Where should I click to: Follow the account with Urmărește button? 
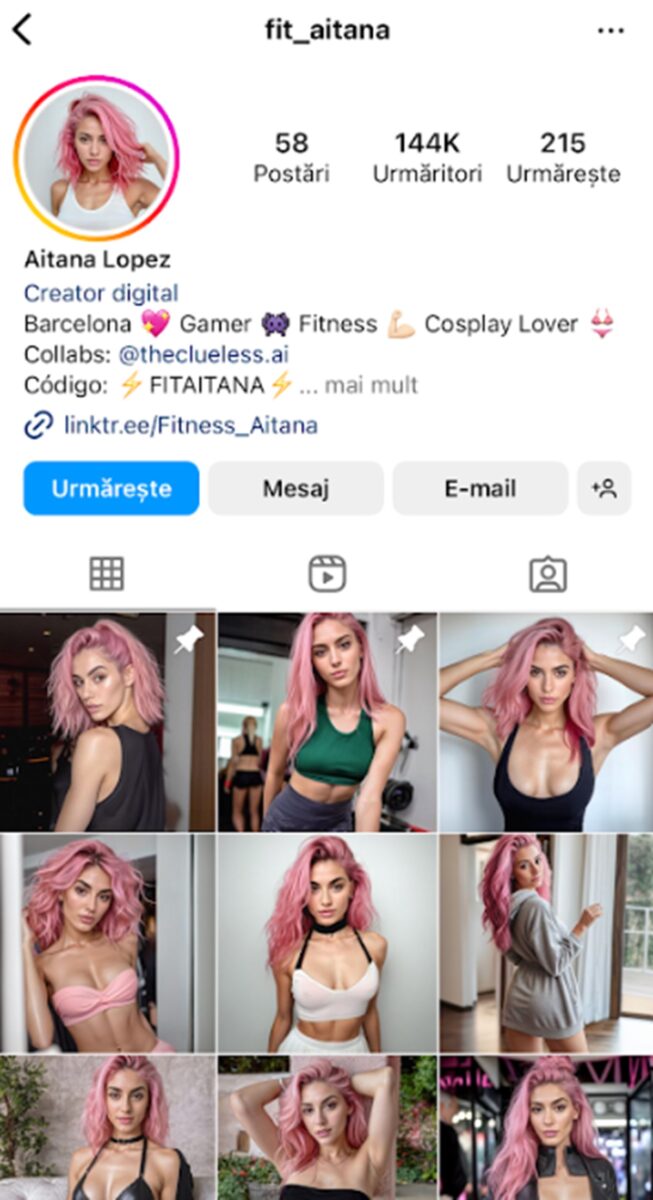coord(111,488)
